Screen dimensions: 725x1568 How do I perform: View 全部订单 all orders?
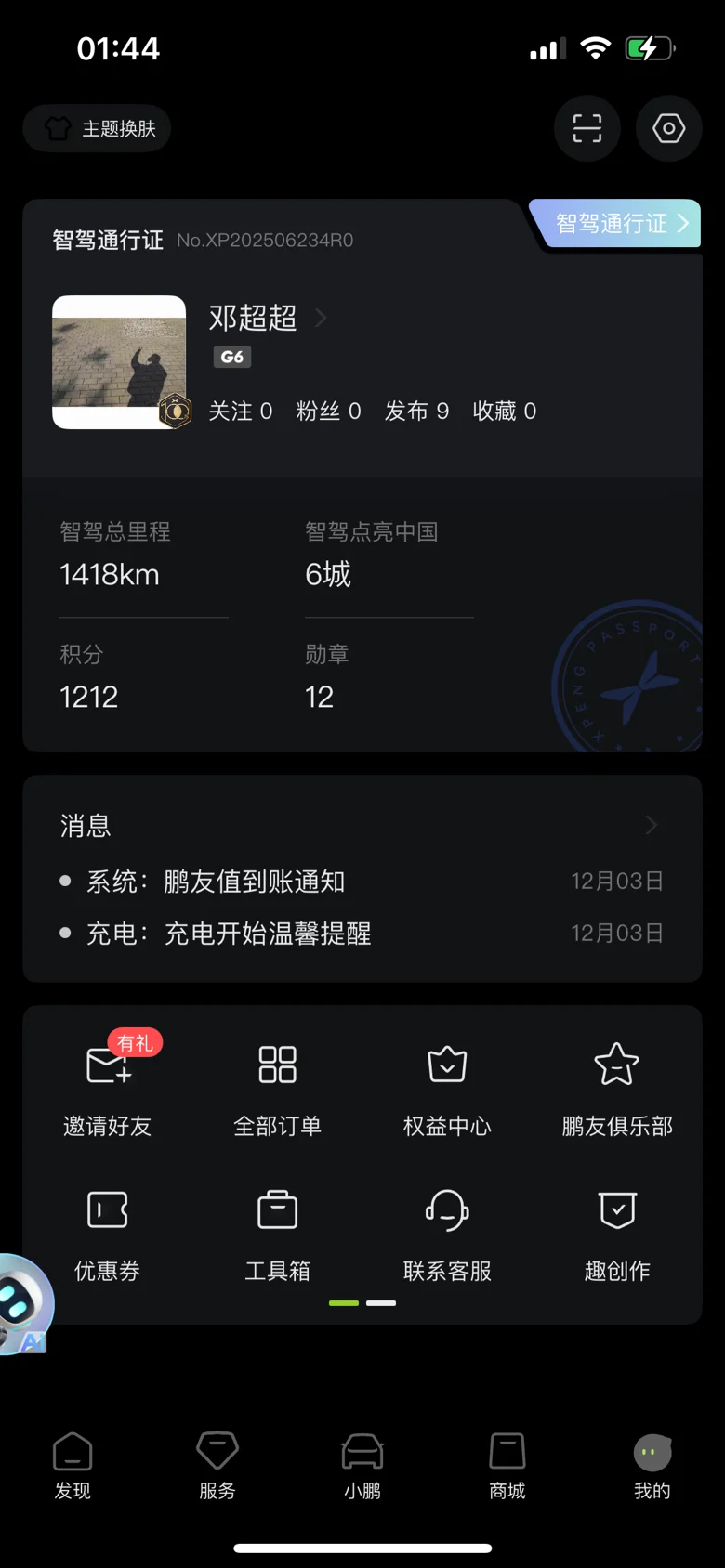(277, 1085)
